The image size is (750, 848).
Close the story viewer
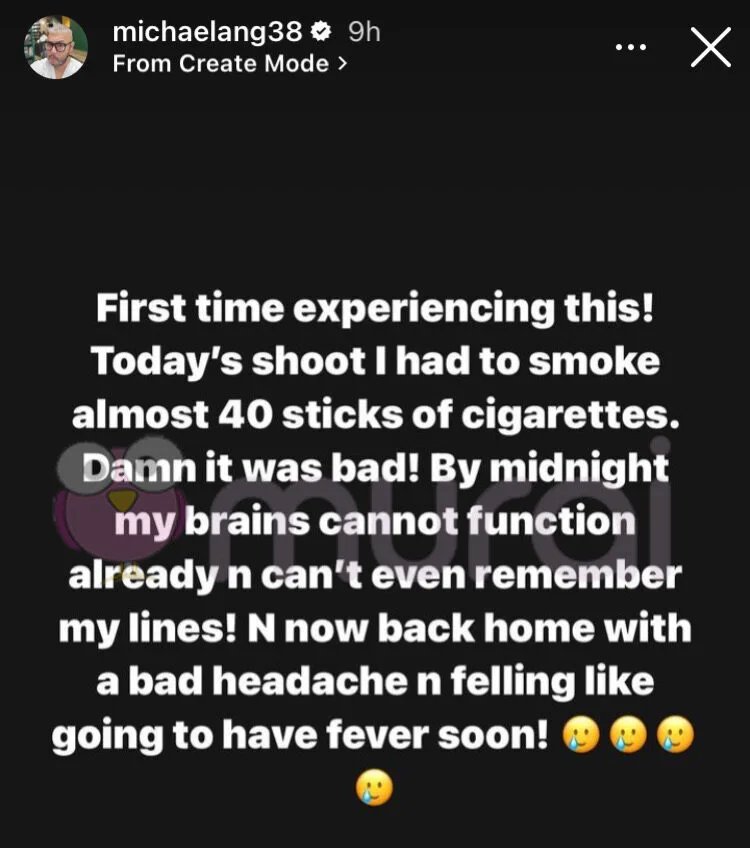click(x=710, y=46)
